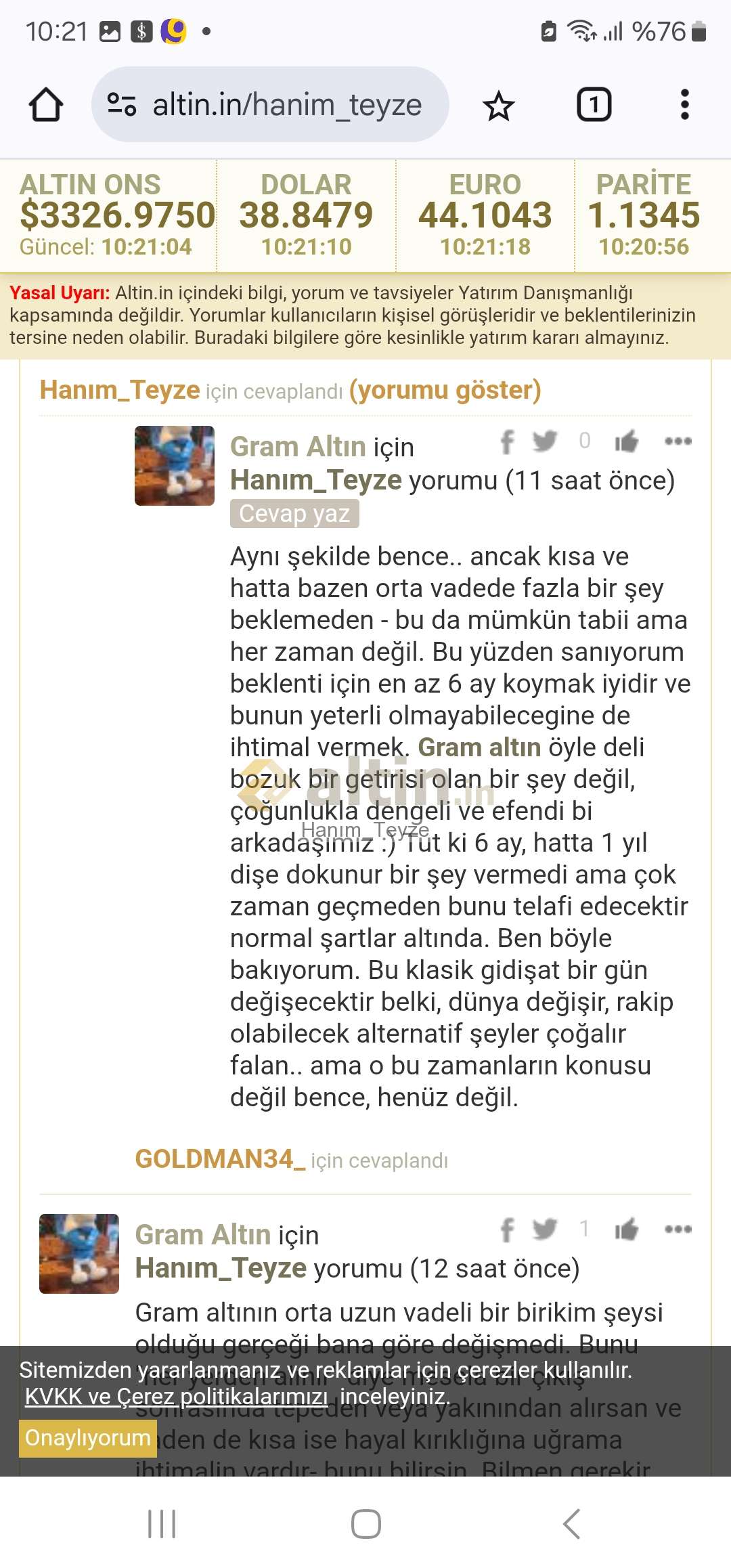Open the Gram altın link in the comment

479,747
